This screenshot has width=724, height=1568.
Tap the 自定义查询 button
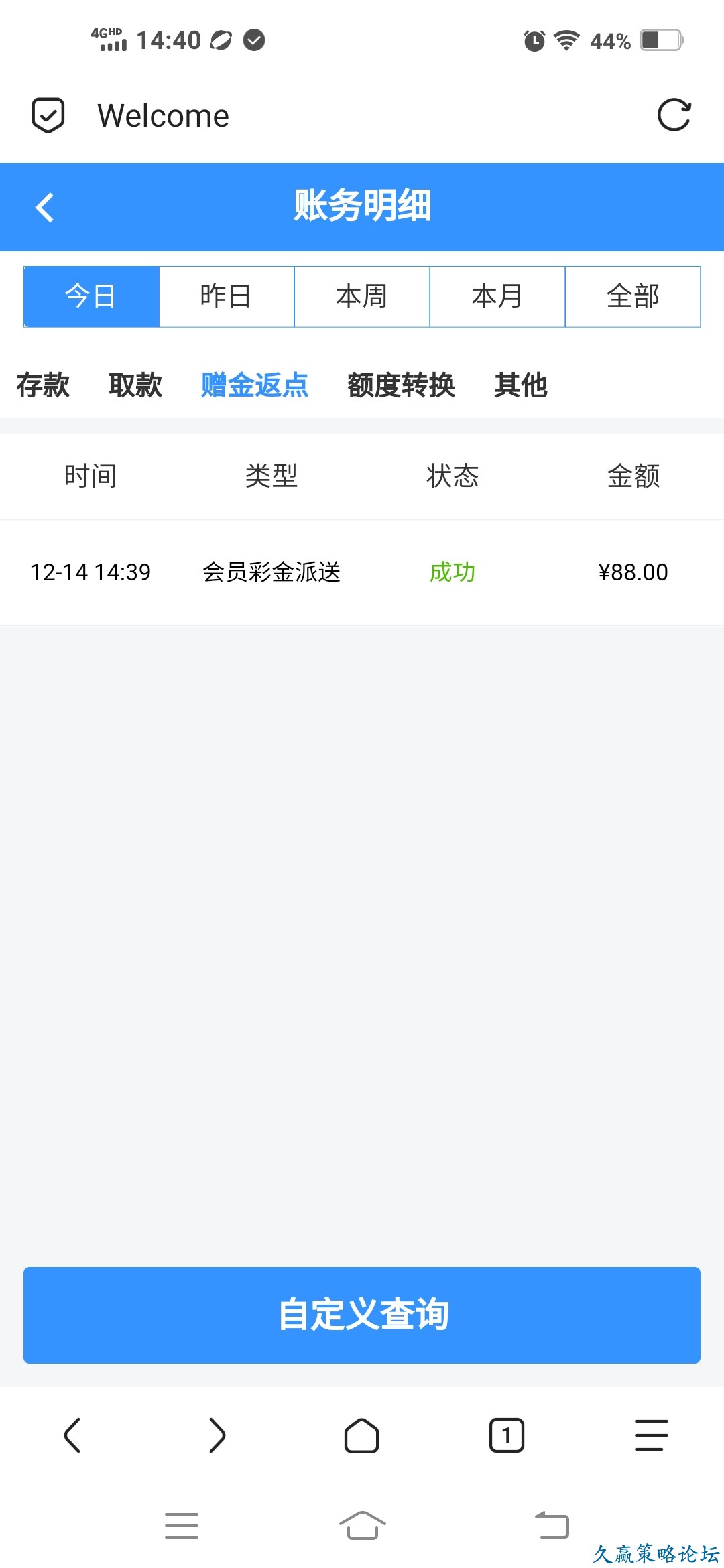[362, 1315]
